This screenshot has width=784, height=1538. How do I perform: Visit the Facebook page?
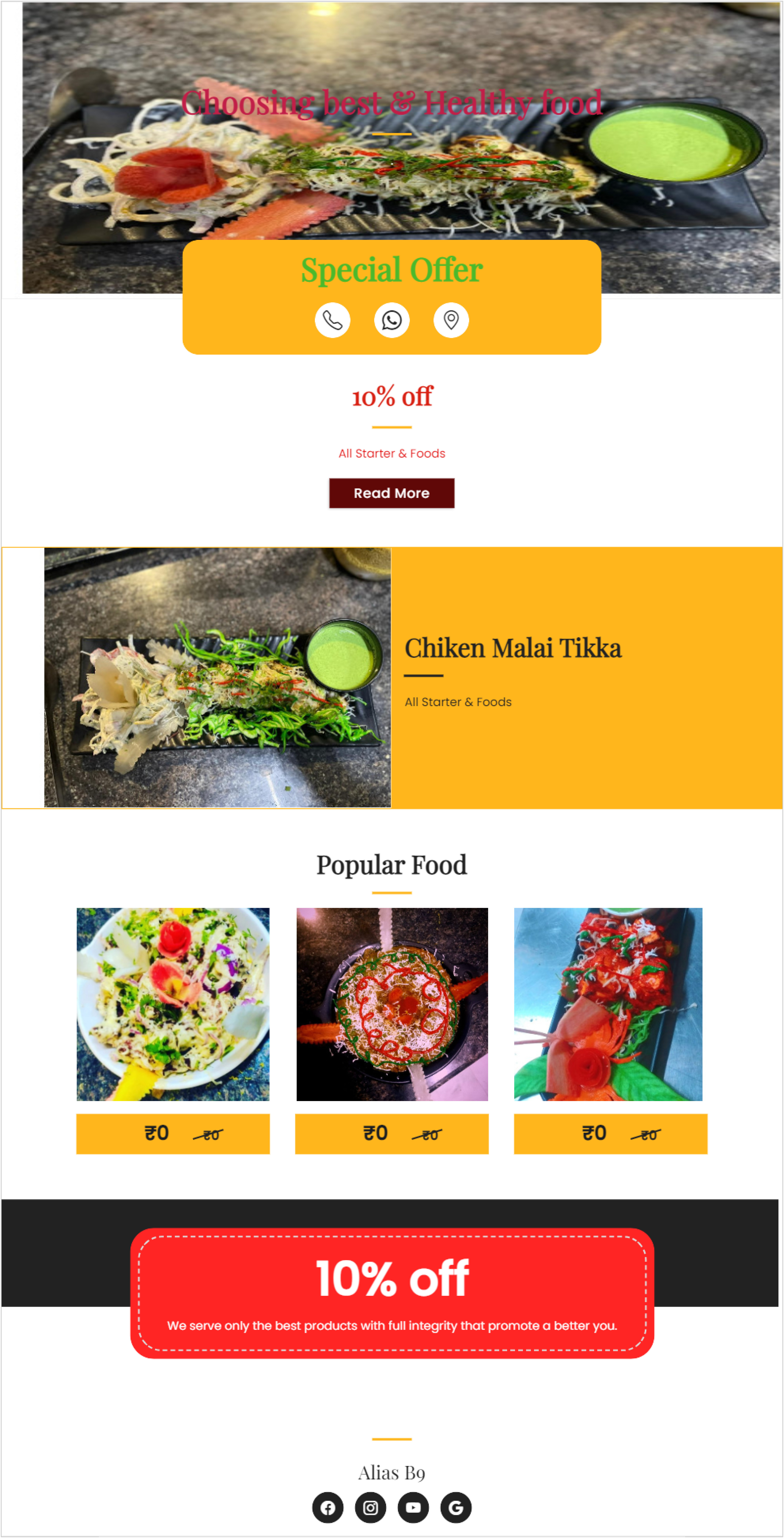click(x=327, y=1508)
